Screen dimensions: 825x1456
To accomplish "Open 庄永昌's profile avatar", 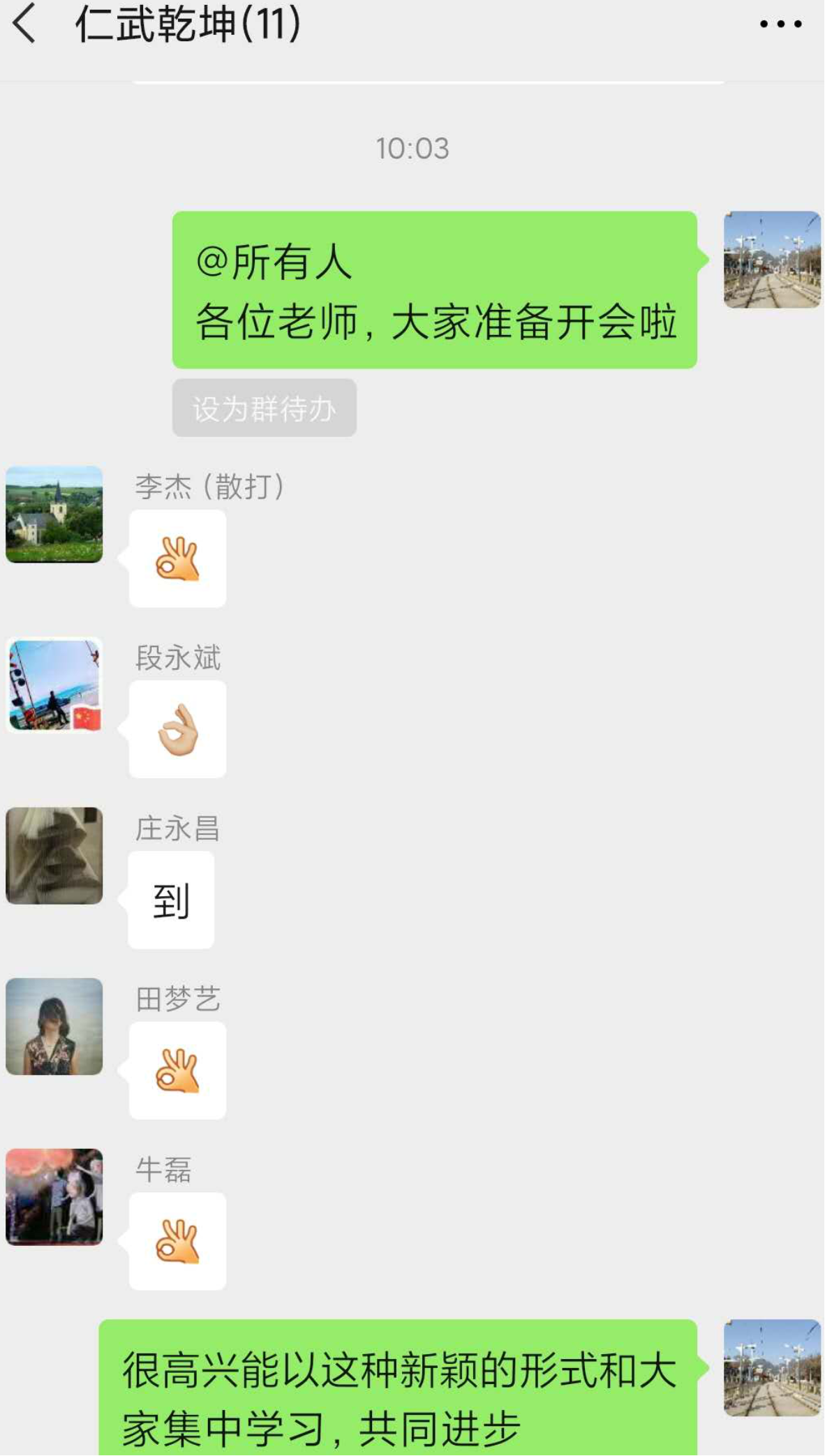I will click(54, 856).
